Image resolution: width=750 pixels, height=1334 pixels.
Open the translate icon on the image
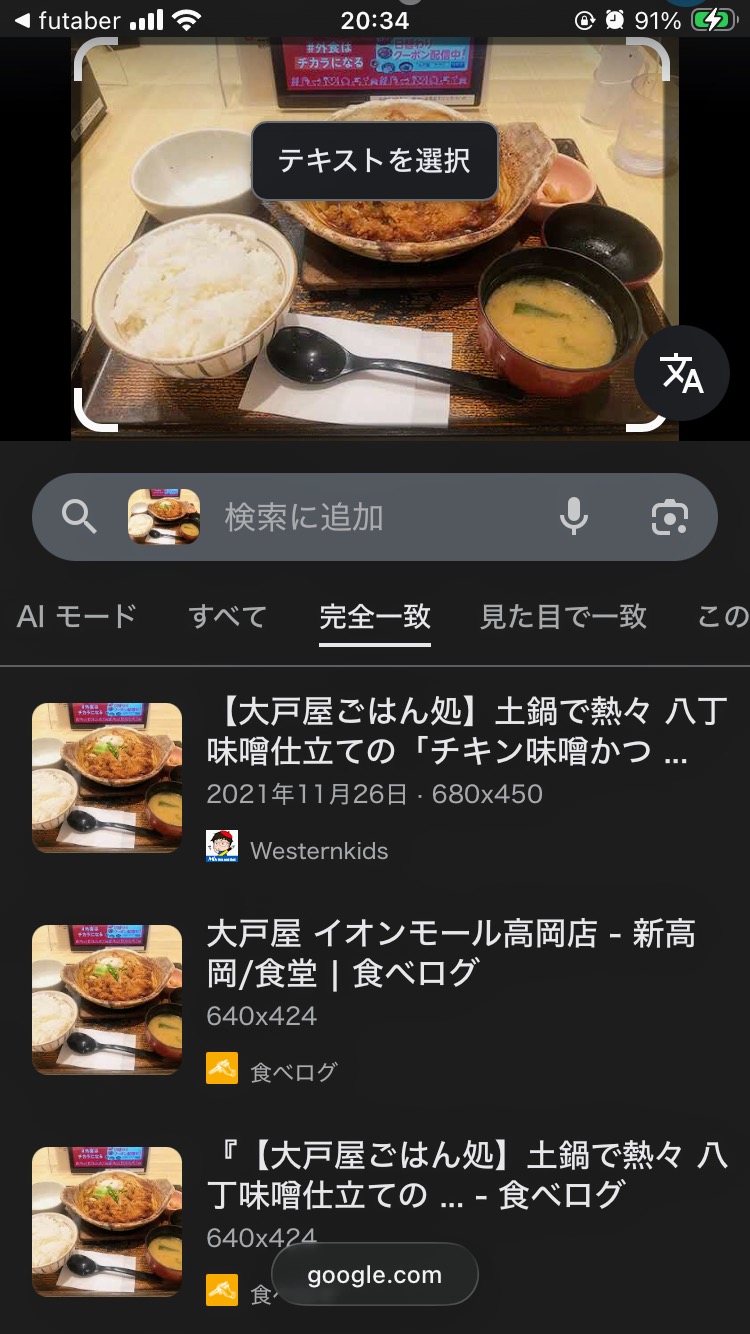click(x=682, y=373)
